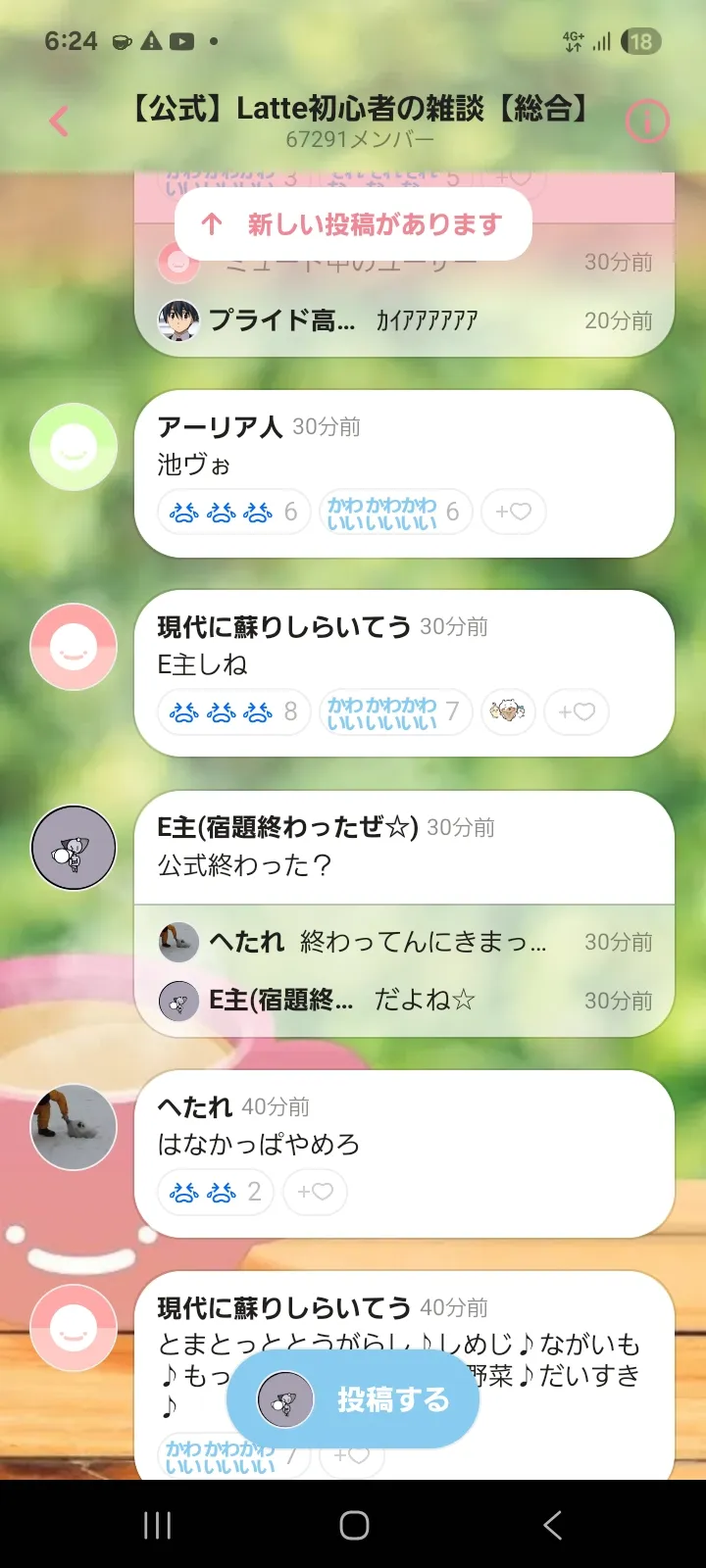This screenshot has width=706, height=1568.
Task: Go back using the pink arrow
Action: (59, 122)
